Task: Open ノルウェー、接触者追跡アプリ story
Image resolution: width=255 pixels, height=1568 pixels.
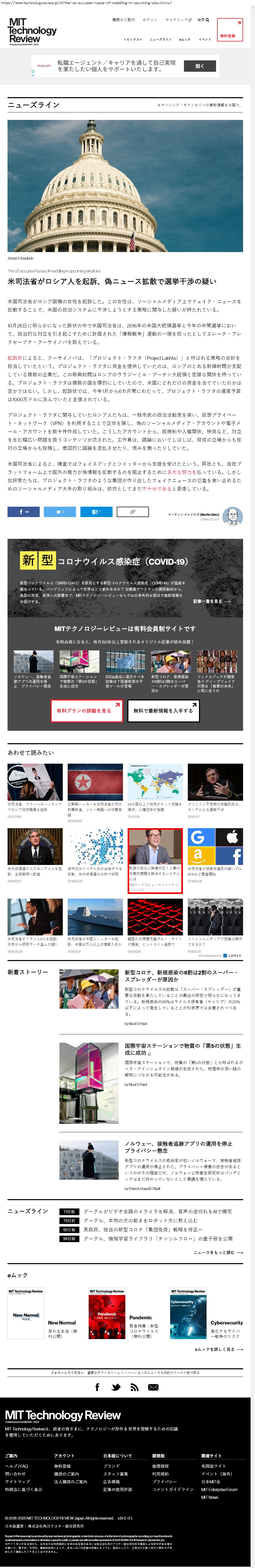Action: click(x=178, y=1147)
